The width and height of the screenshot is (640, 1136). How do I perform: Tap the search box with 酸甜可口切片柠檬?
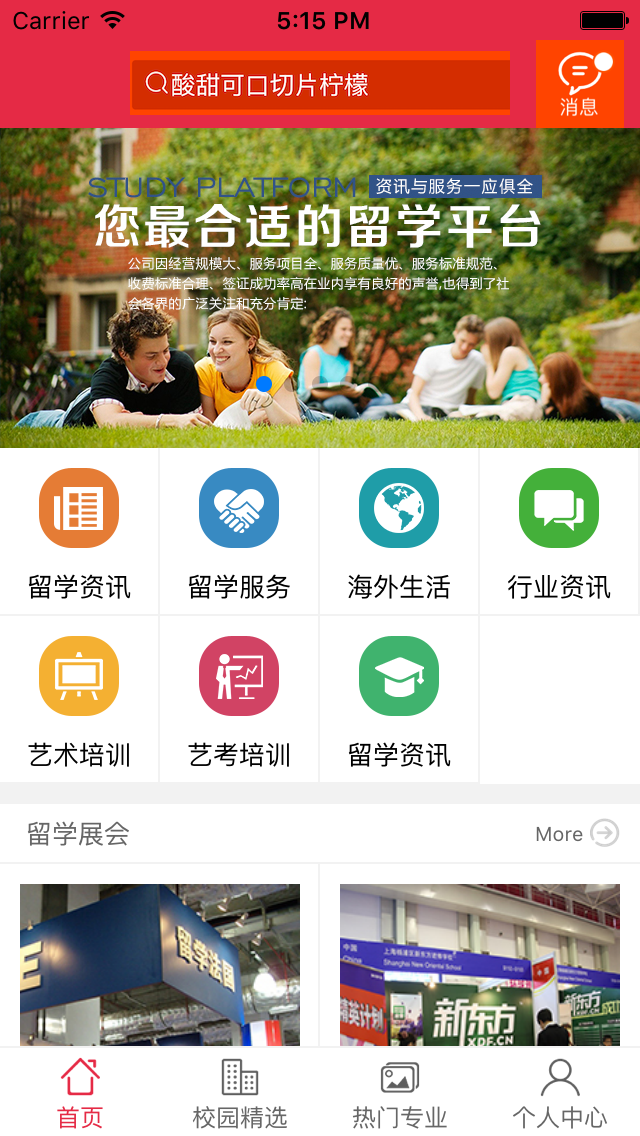click(320, 84)
